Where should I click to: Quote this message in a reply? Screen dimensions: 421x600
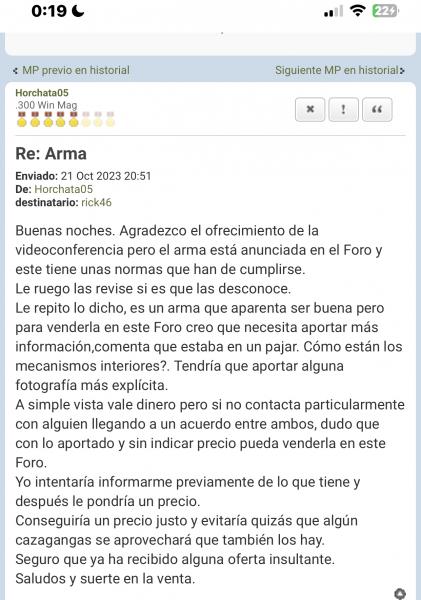pos(377,109)
